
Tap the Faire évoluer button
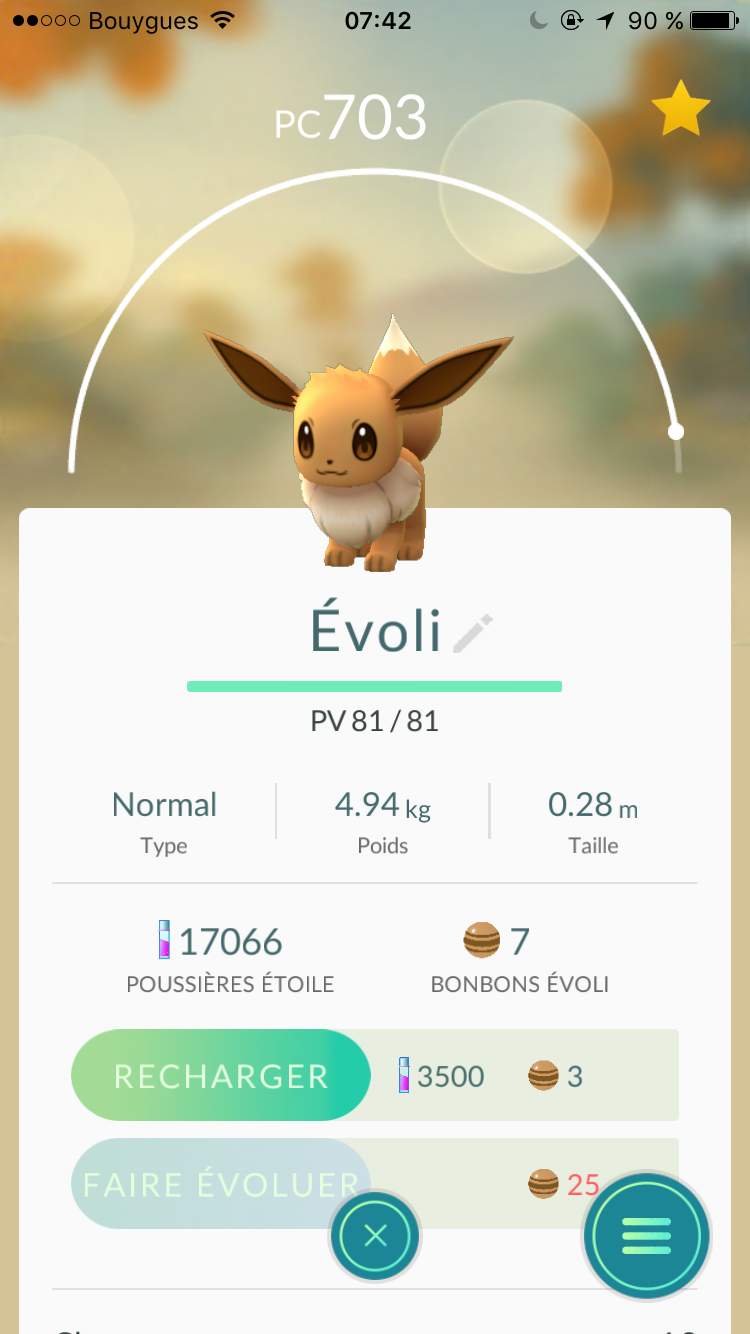pyautogui.click(x=221, y=1184)
